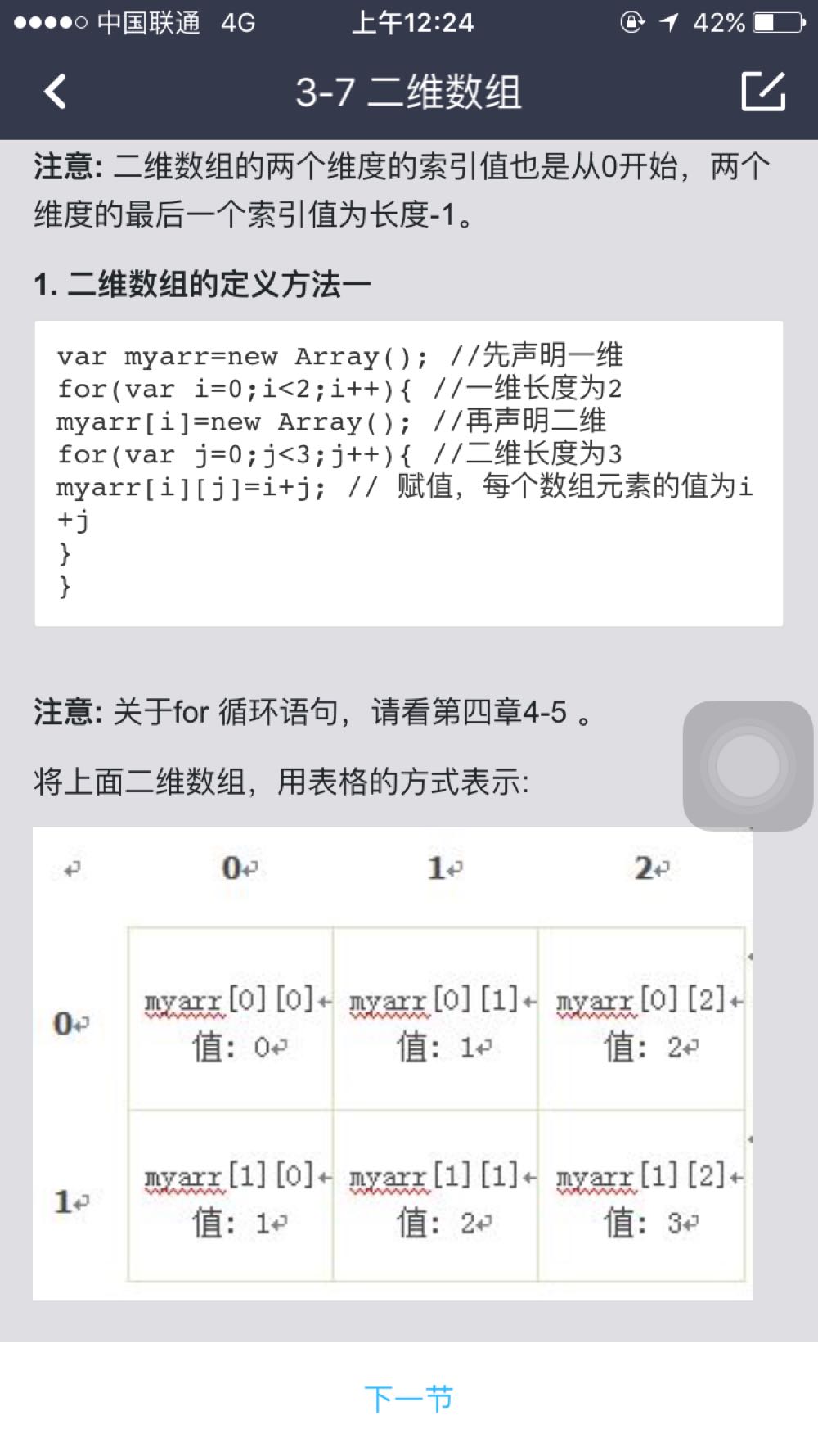
Task: Go back using the top-left arrow
Action: pos(55,92)
